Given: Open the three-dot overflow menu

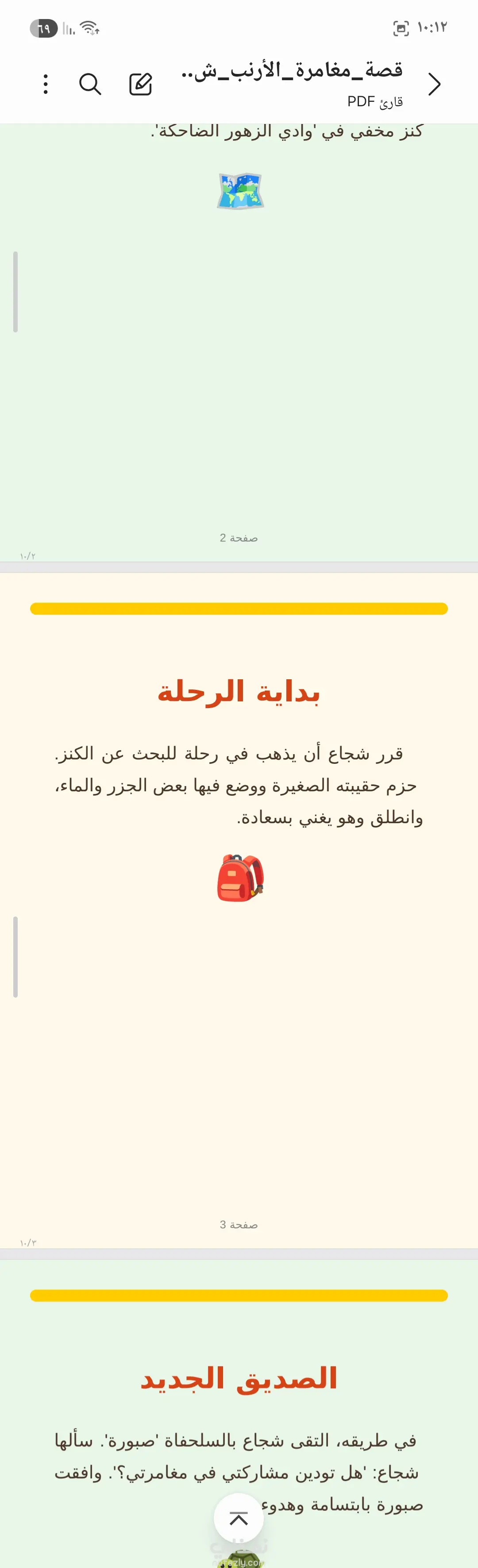Looking at the screenshot, I should click(x=46, y=84).
